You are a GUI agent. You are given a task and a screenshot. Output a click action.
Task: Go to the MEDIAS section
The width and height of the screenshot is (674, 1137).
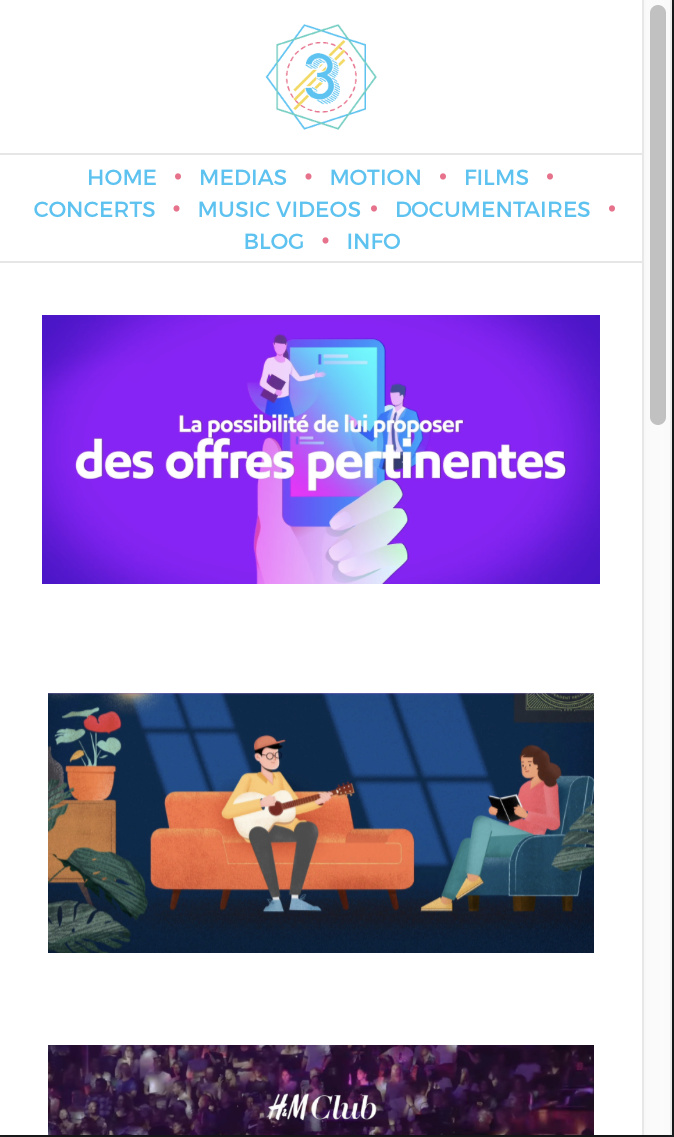tap(243, 178)
